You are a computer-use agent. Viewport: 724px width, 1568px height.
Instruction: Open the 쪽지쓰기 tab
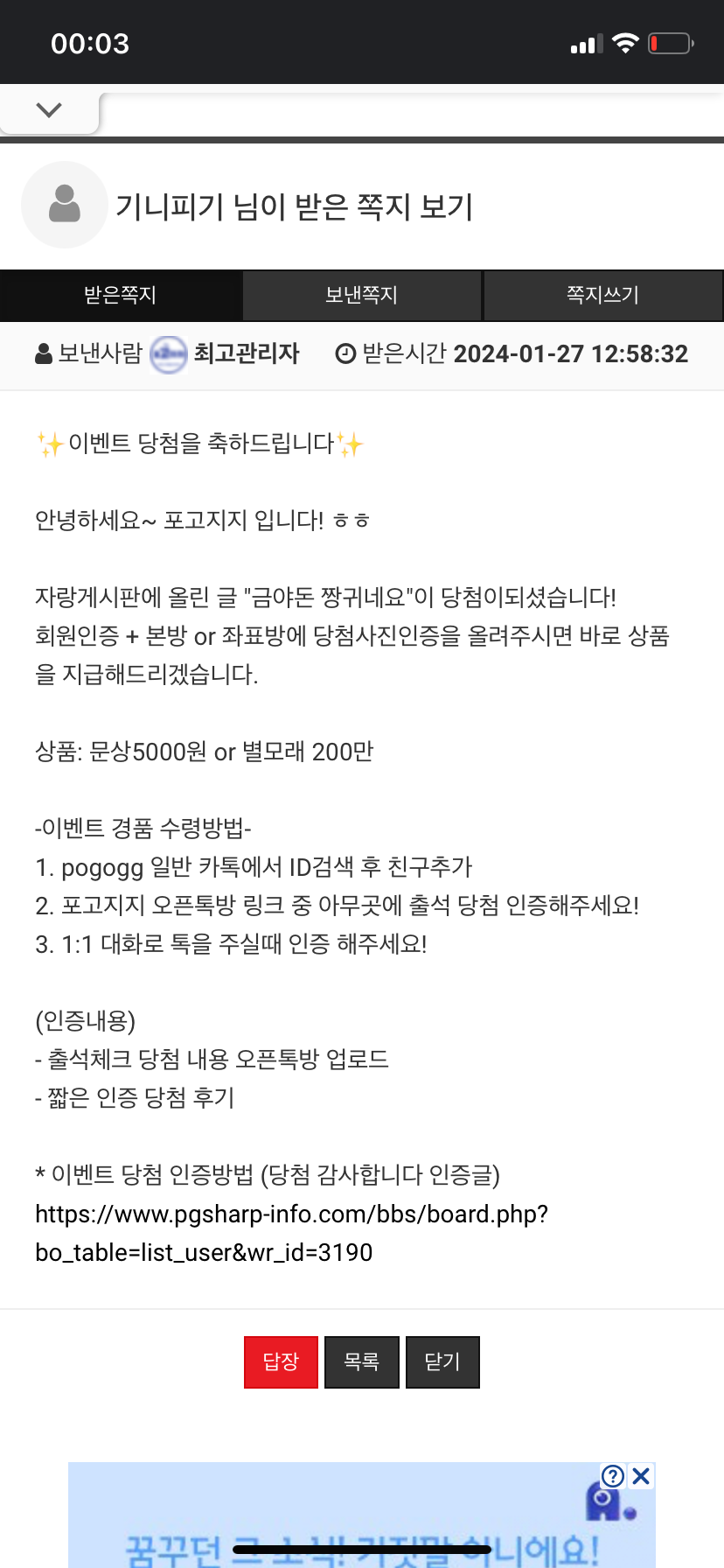click(603, 295)
